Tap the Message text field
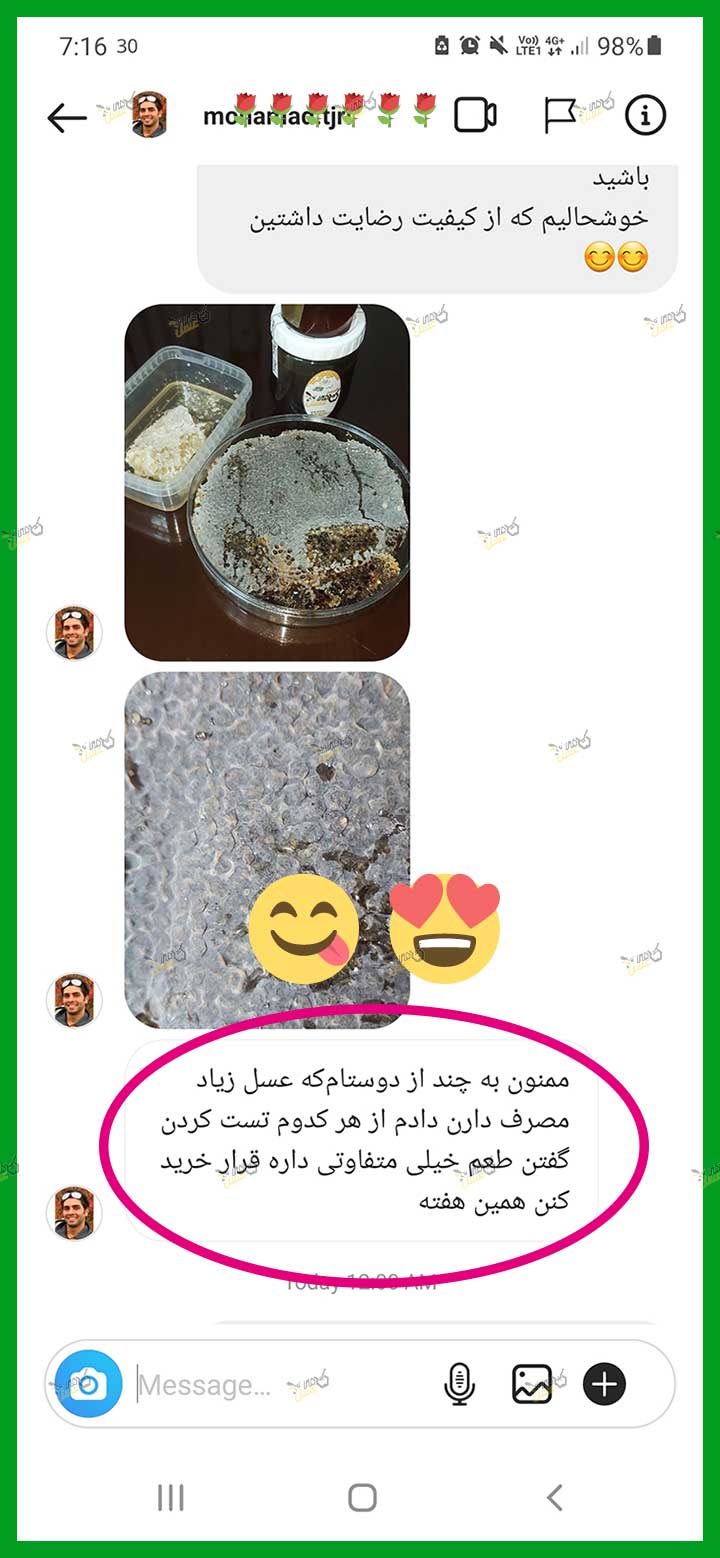 (280, 1385)
